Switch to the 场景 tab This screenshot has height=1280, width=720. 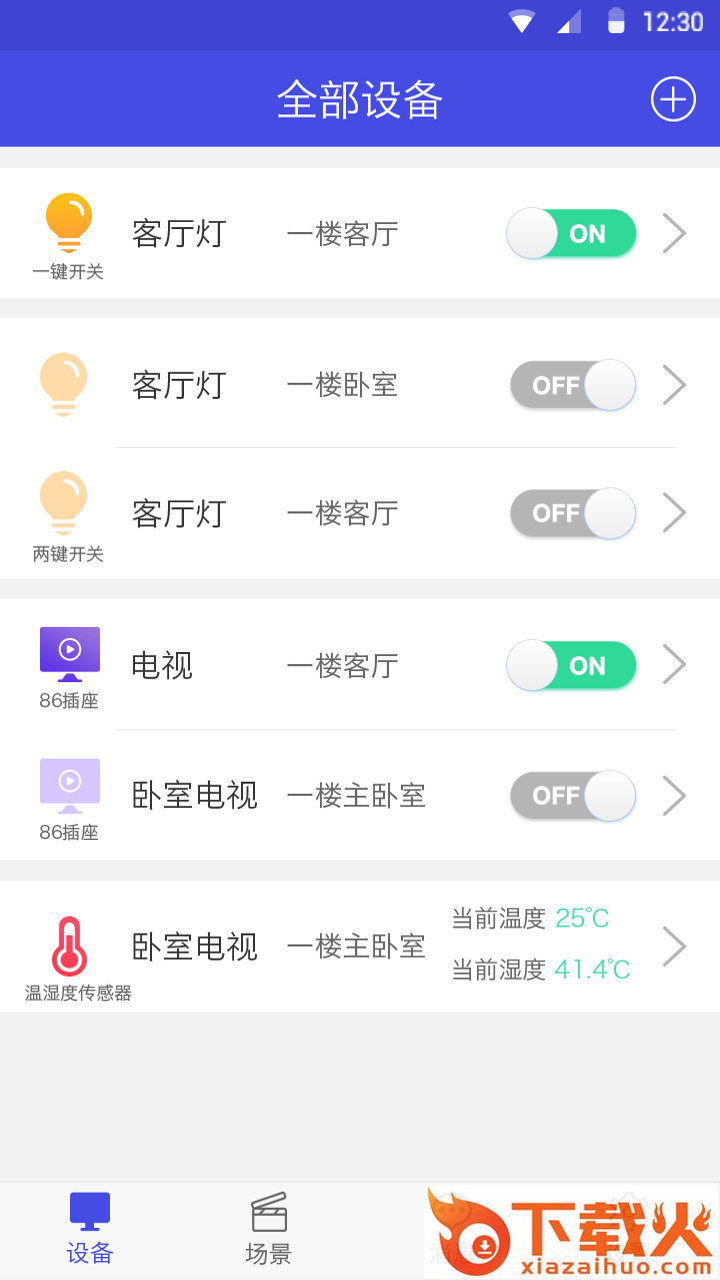click(x=268, y=1230)
